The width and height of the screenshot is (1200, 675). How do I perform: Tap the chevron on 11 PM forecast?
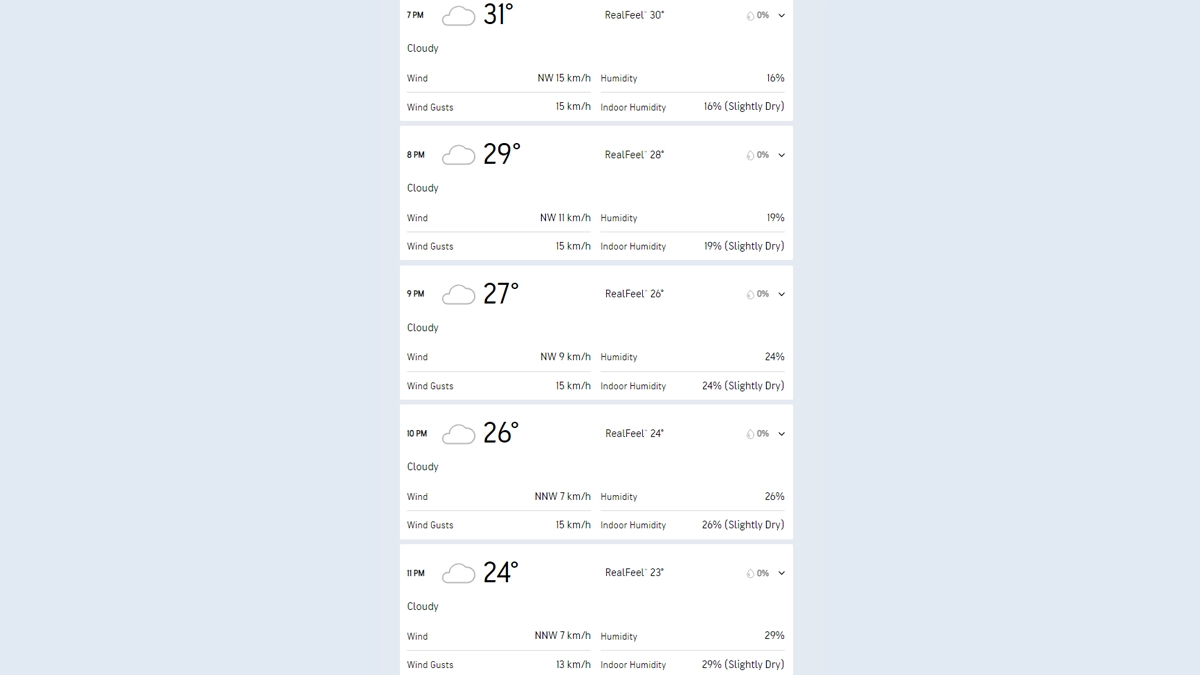[x=781, y=573]
